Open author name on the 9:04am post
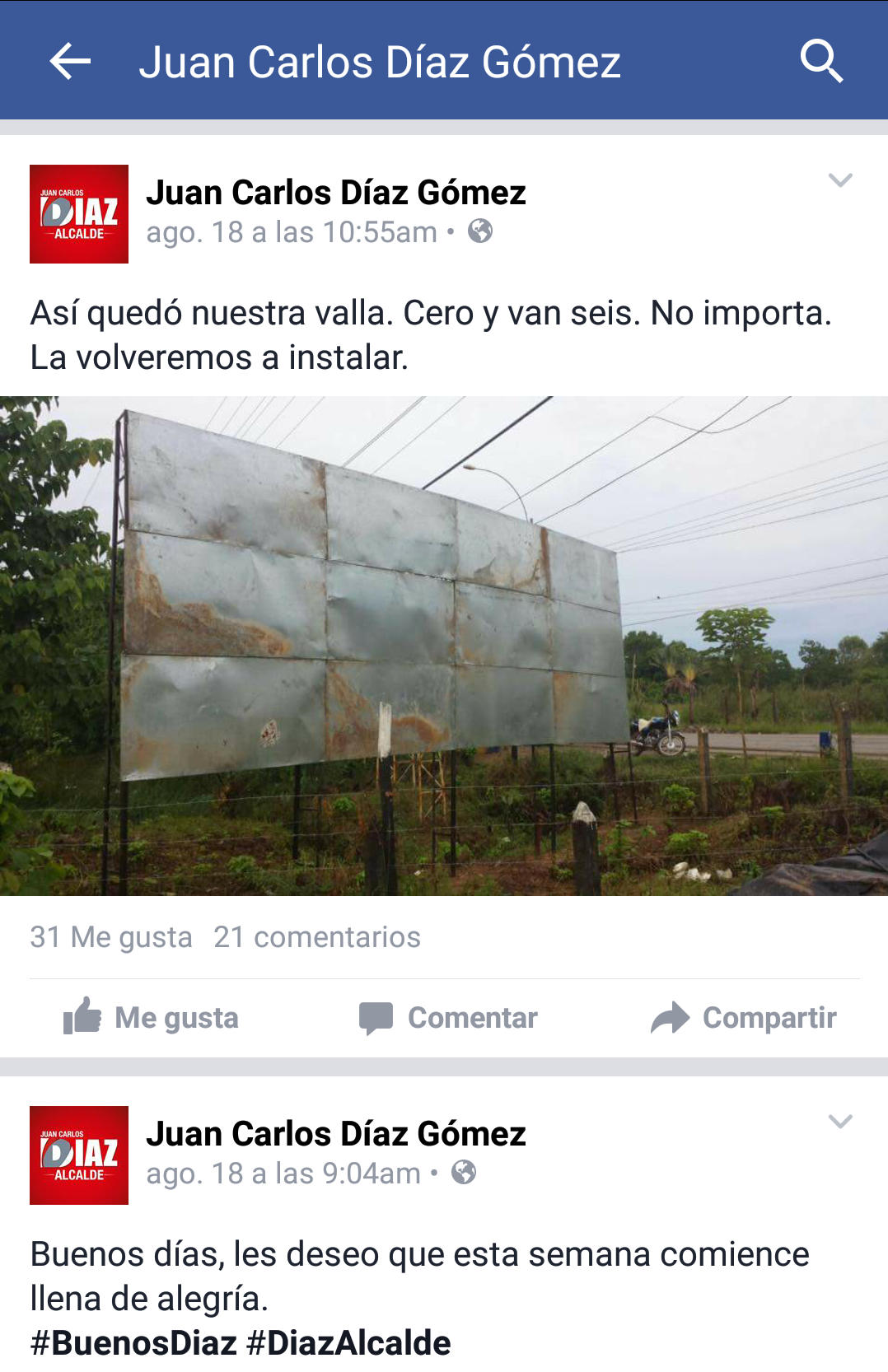The width and height of the screenshot is (888, 1372). pyautogui.click(x=336, y=1134)
